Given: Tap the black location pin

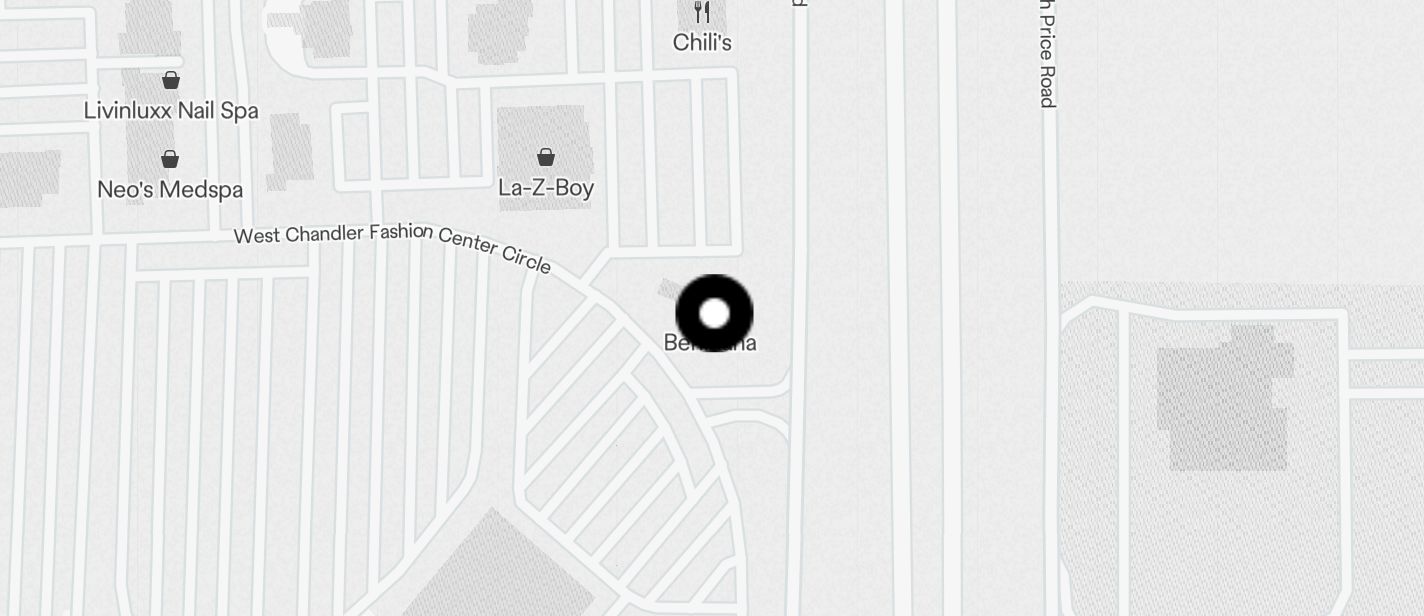Looking at the screenshot, I should tap(714, 313).
